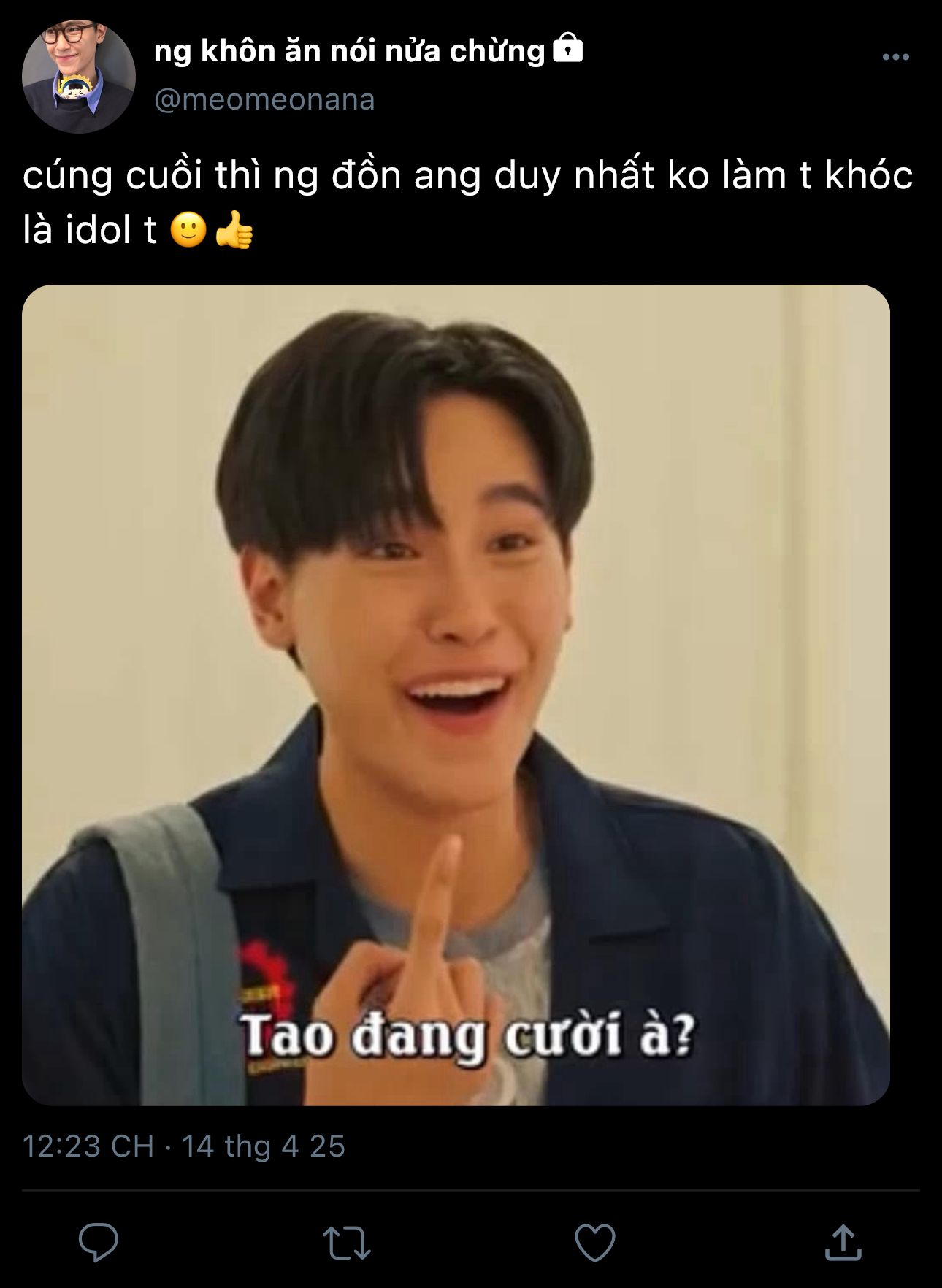Open the tweet's three-dot overflow menu
The width and height of the screenshot is (942, 1288).
(895, 57)
